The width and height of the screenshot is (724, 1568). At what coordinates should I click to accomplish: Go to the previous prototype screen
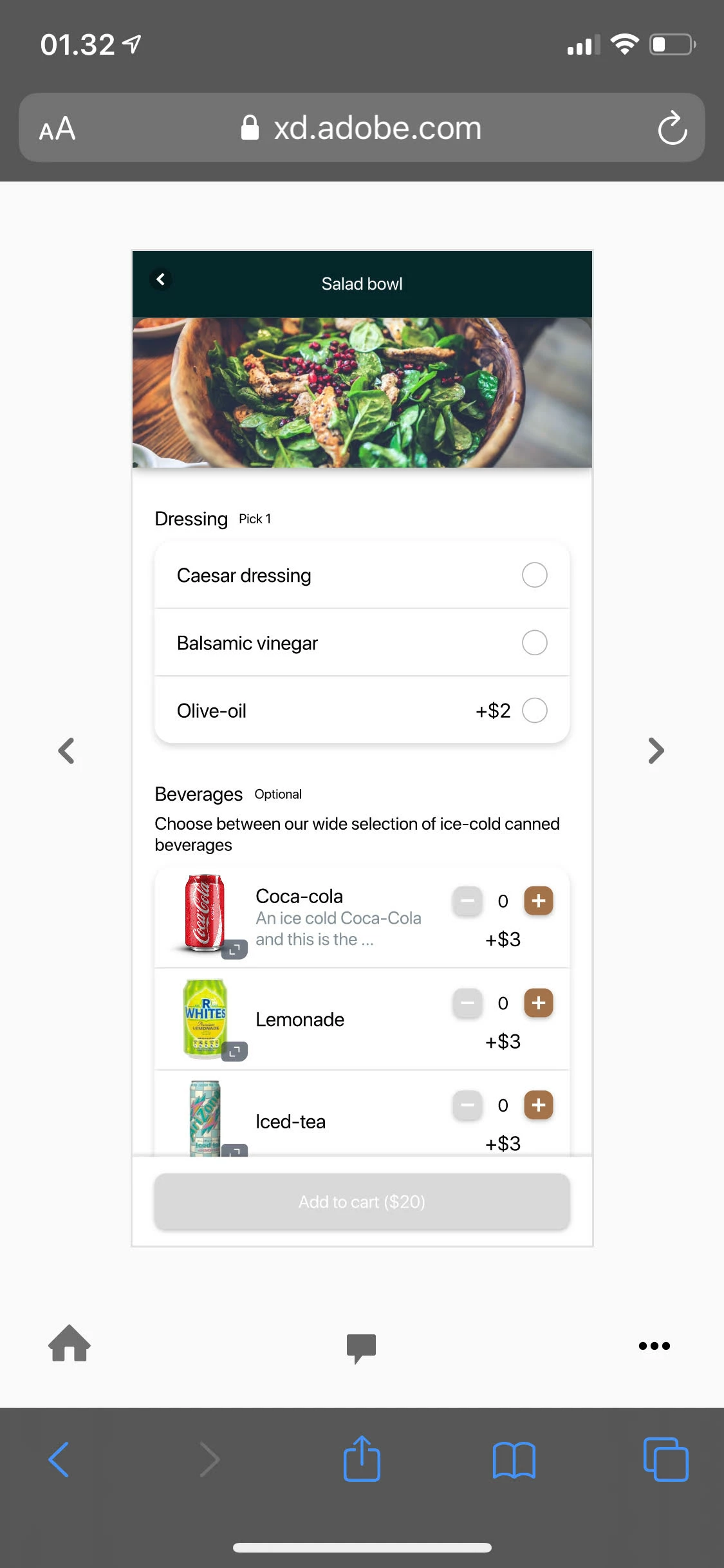[x=66, y=751]
